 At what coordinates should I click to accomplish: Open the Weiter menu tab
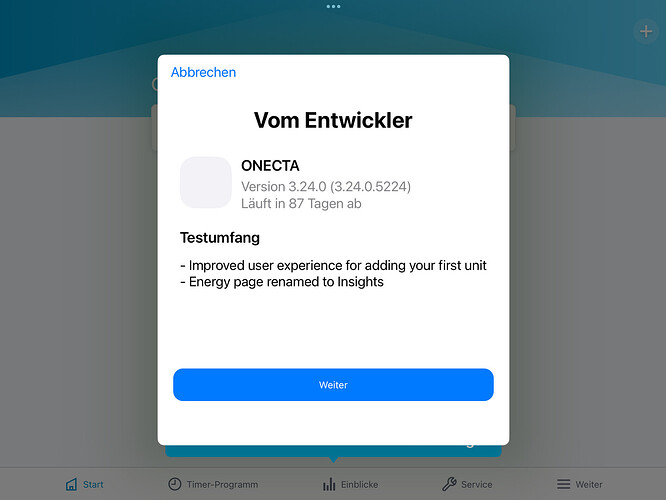[x=579, y=484]
